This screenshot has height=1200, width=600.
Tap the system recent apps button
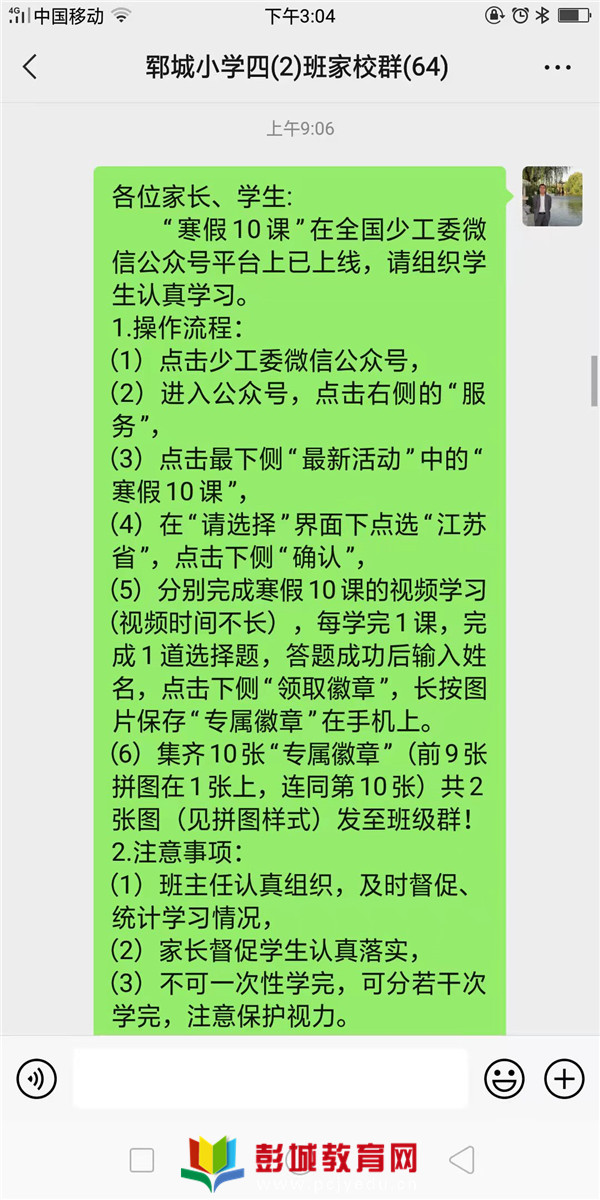point(142,1160)
